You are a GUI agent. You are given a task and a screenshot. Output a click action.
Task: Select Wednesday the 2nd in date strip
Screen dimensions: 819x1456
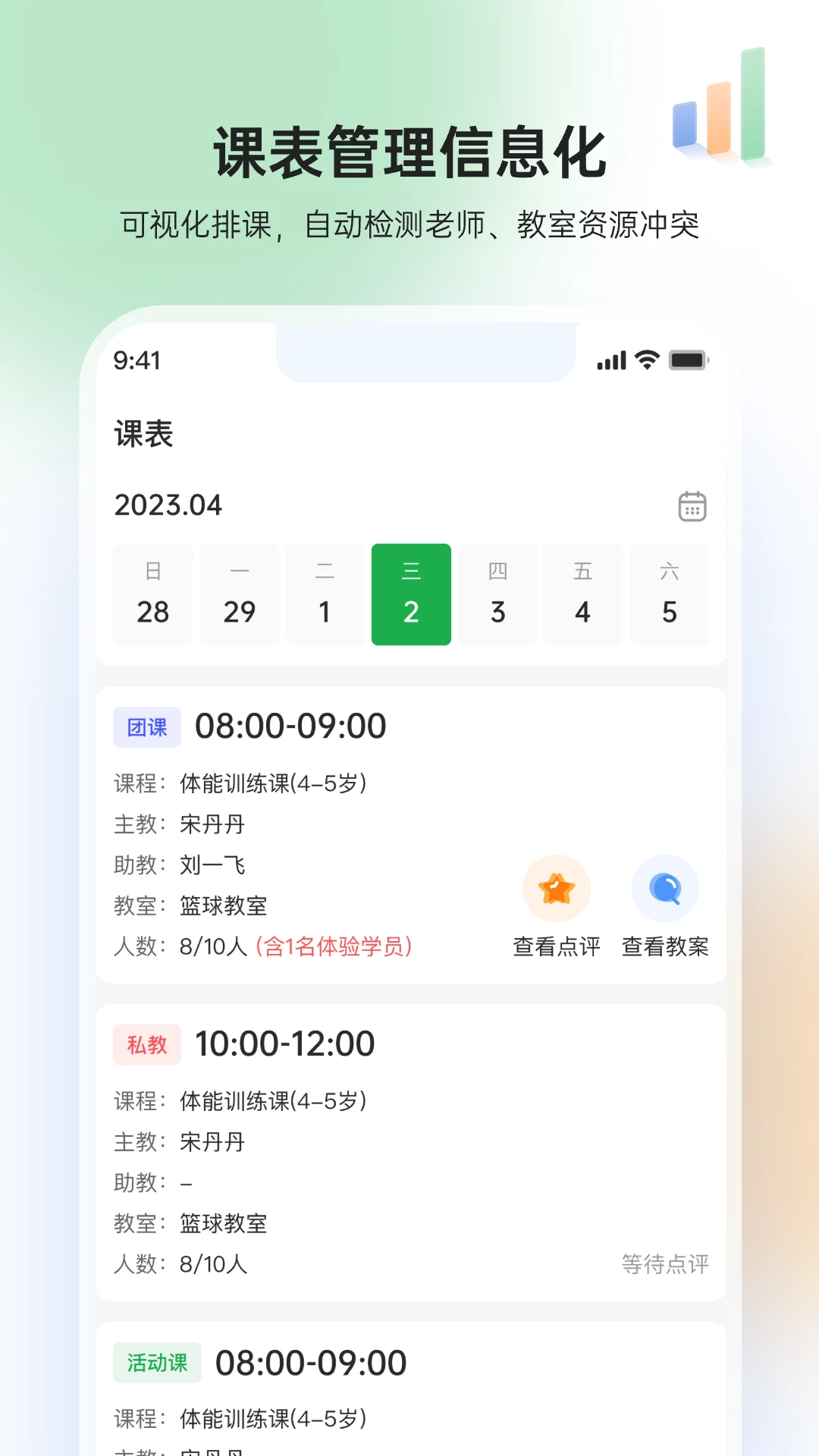pos(411,594)
